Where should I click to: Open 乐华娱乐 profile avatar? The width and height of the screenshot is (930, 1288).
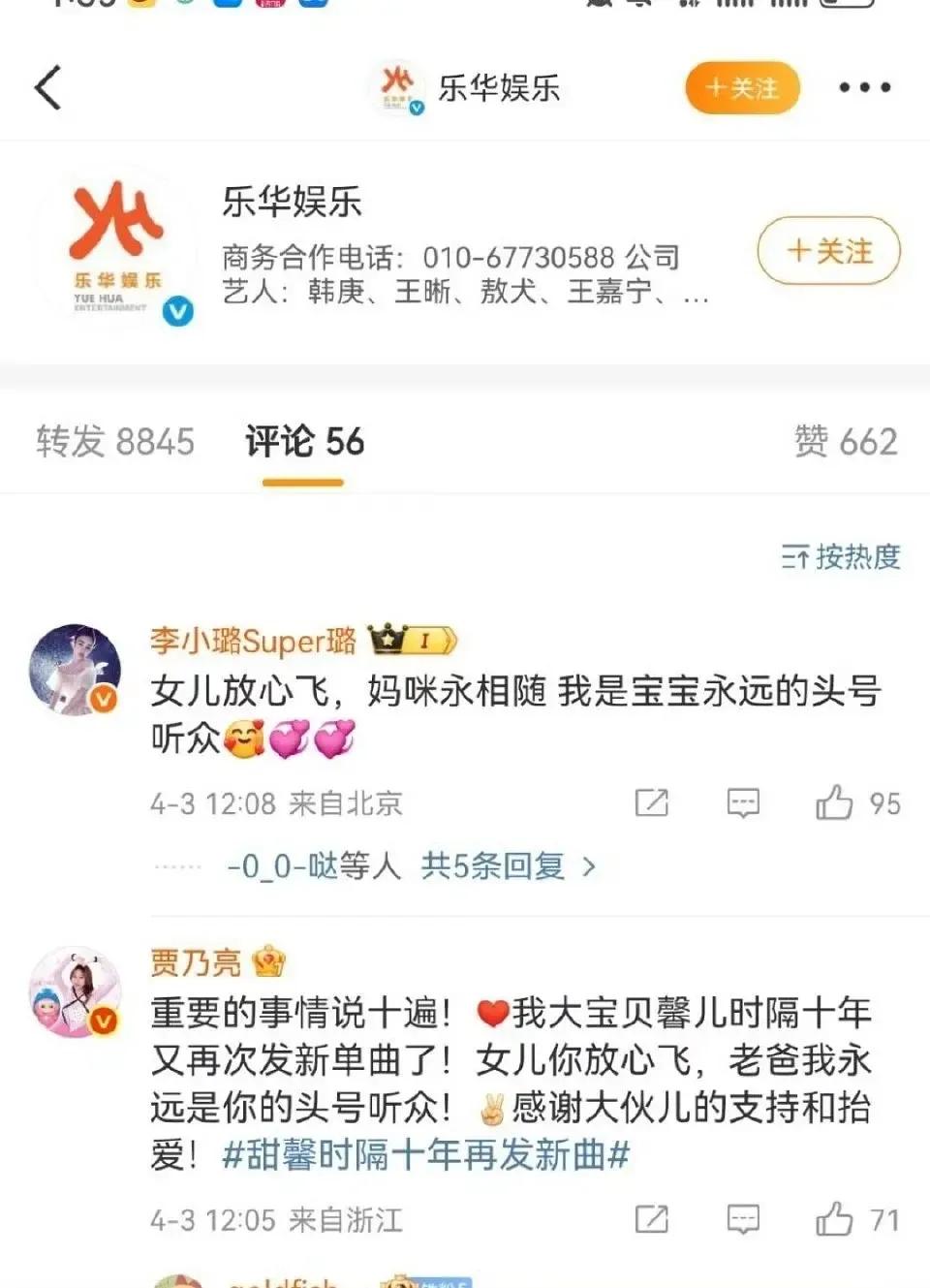[x=114, y=249]
